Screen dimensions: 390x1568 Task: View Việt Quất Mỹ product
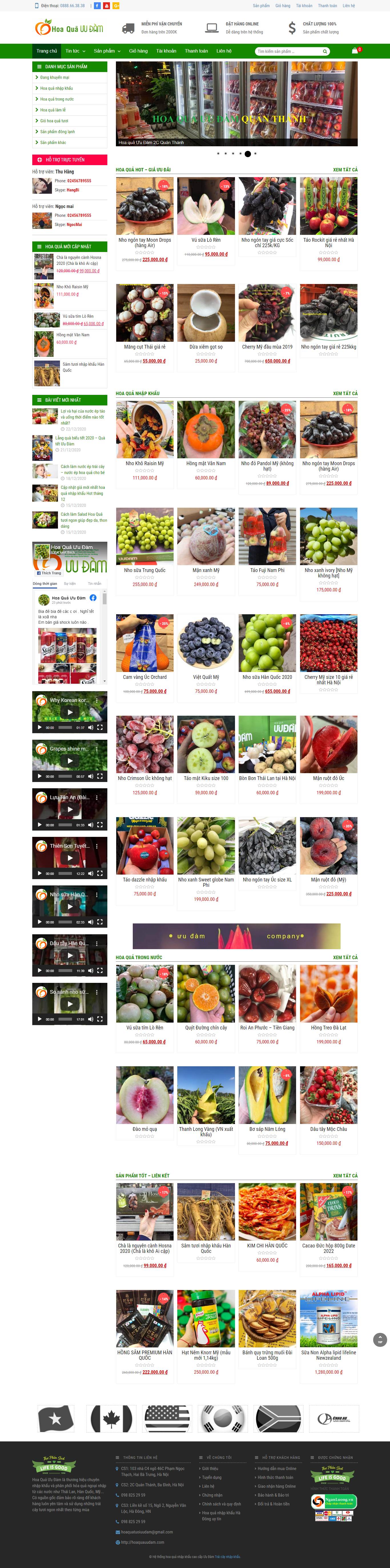point(206,643)
